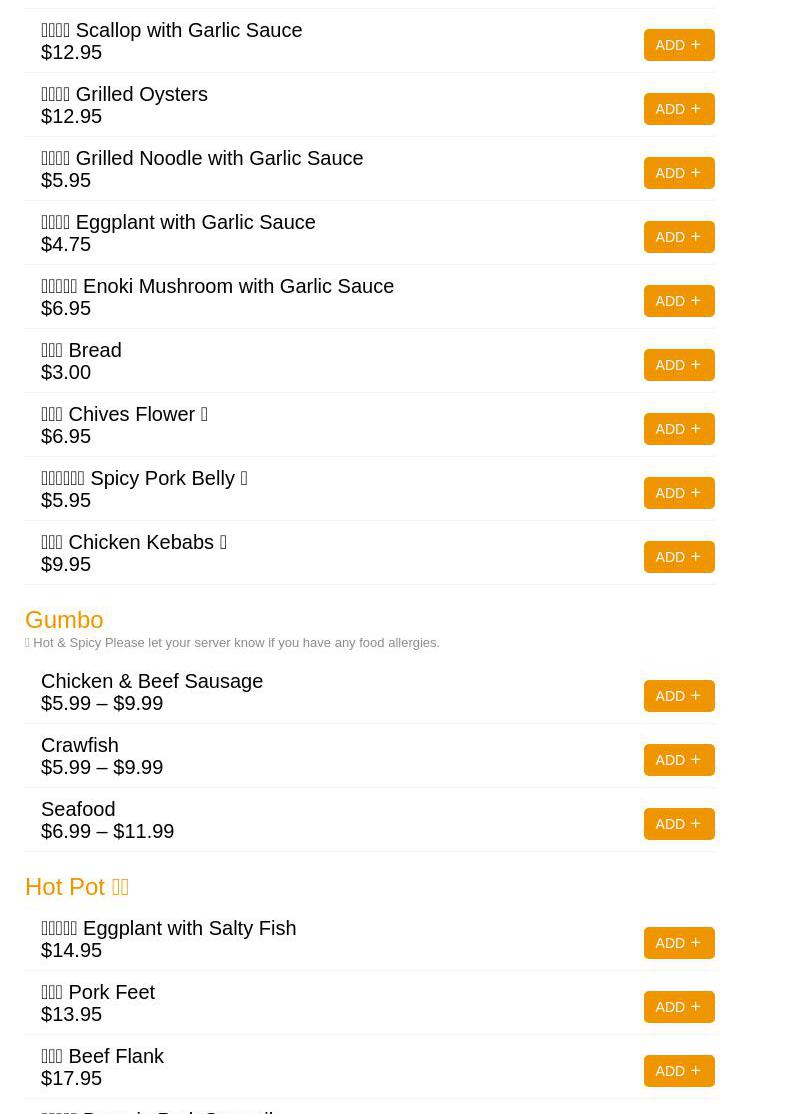
Task: Add Crawfish gumbo to the order
Action: pos(679,760)
